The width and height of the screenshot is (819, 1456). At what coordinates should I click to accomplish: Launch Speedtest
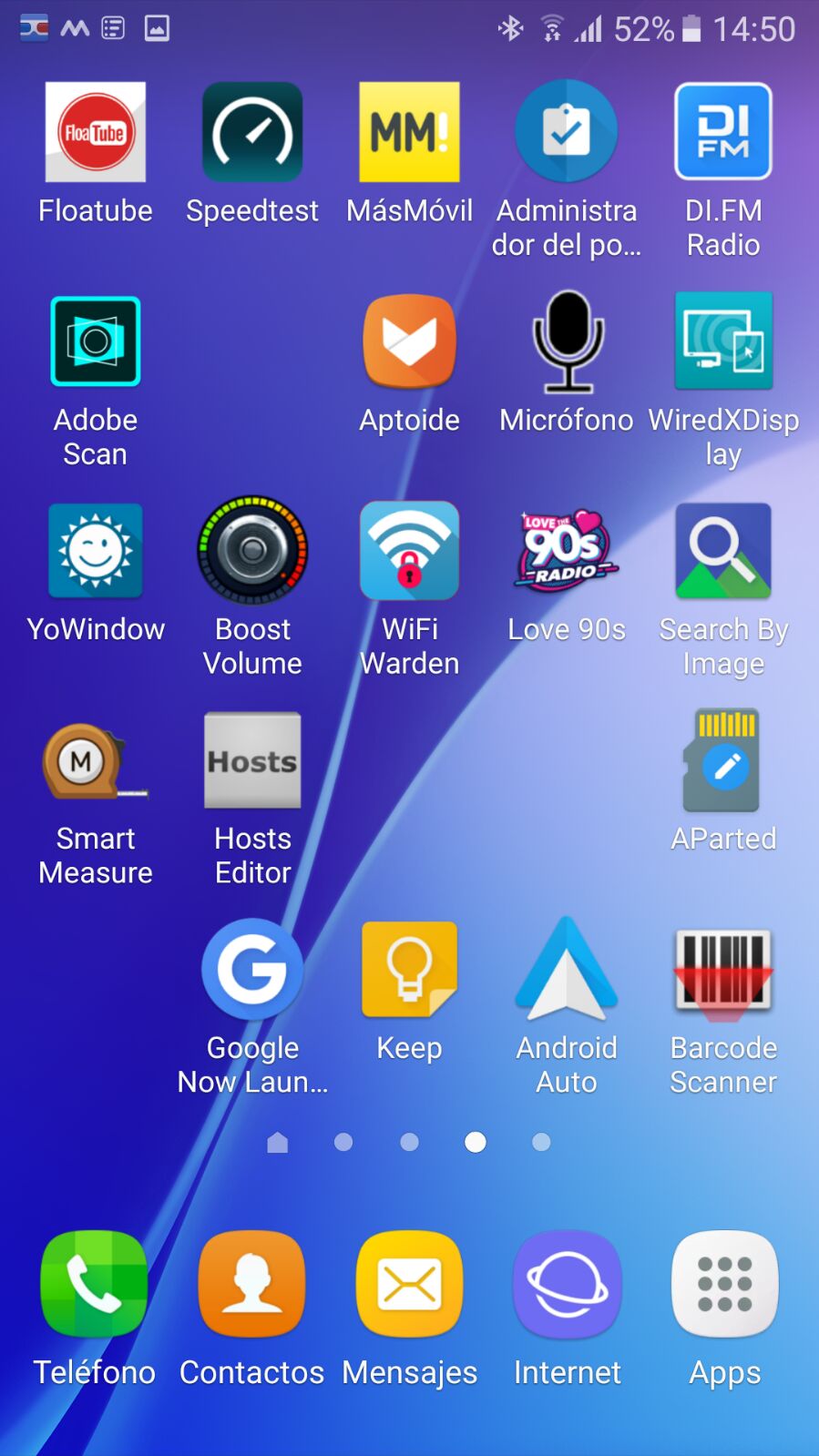pos(252,133)
